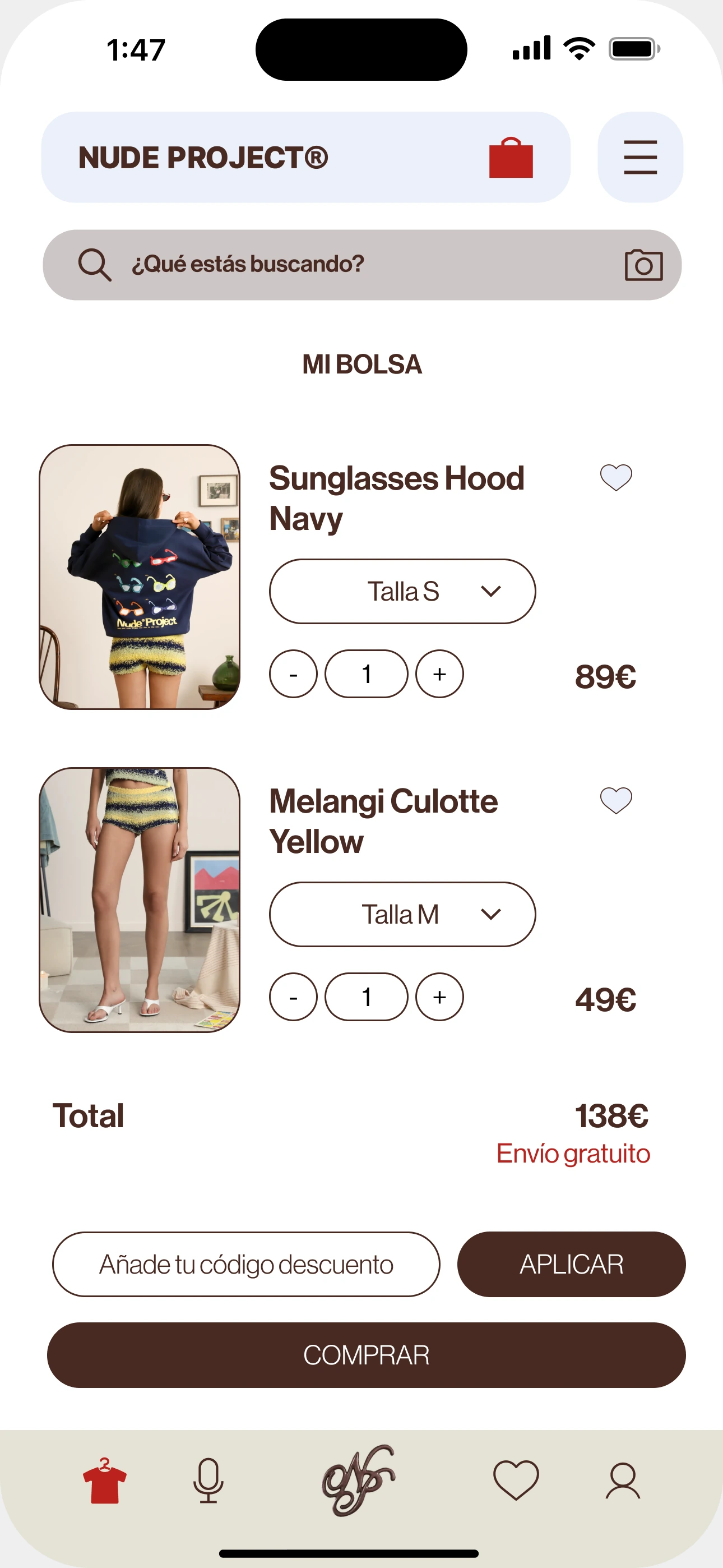
Task: Apply the discount code with APLICAR
Action: (572, 1264)
